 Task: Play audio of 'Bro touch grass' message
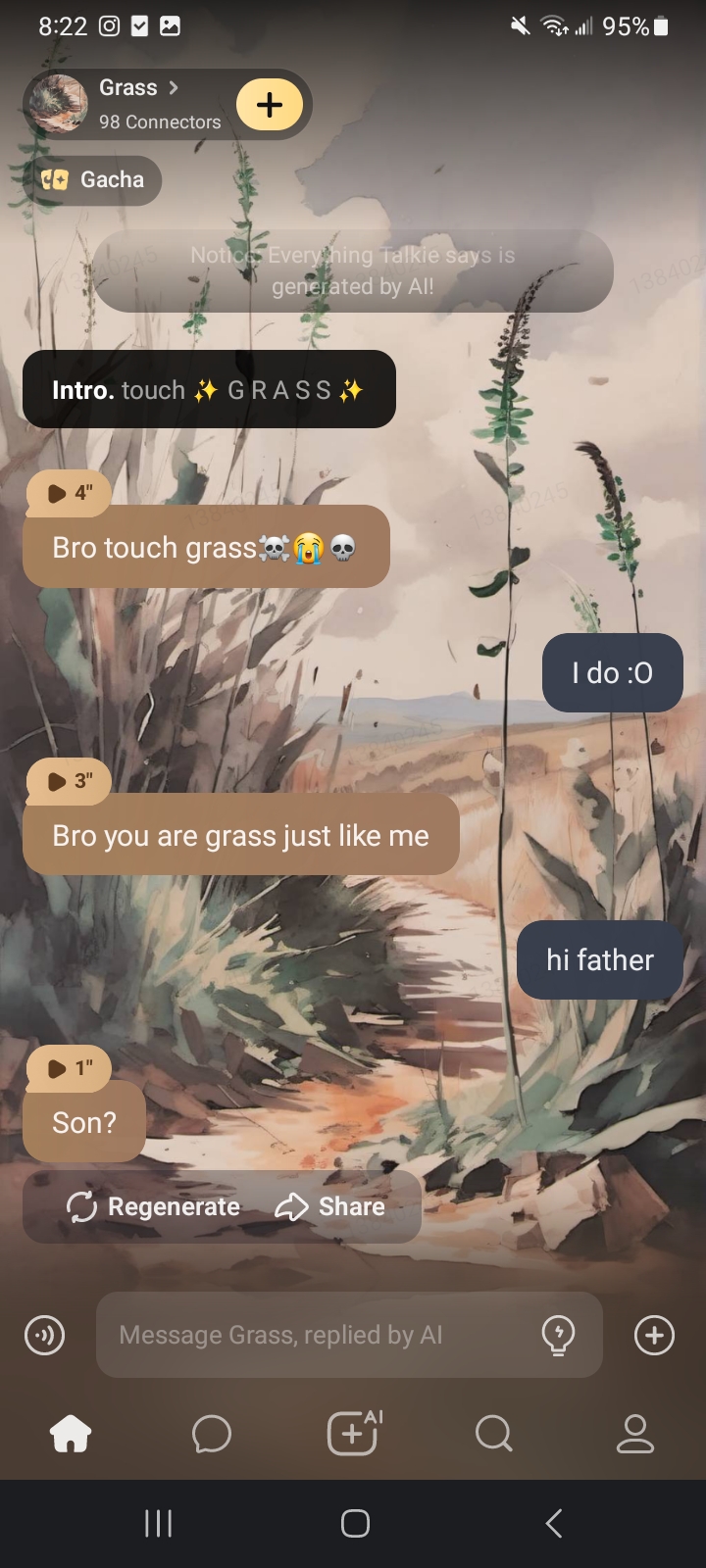(x=69, y=493)
